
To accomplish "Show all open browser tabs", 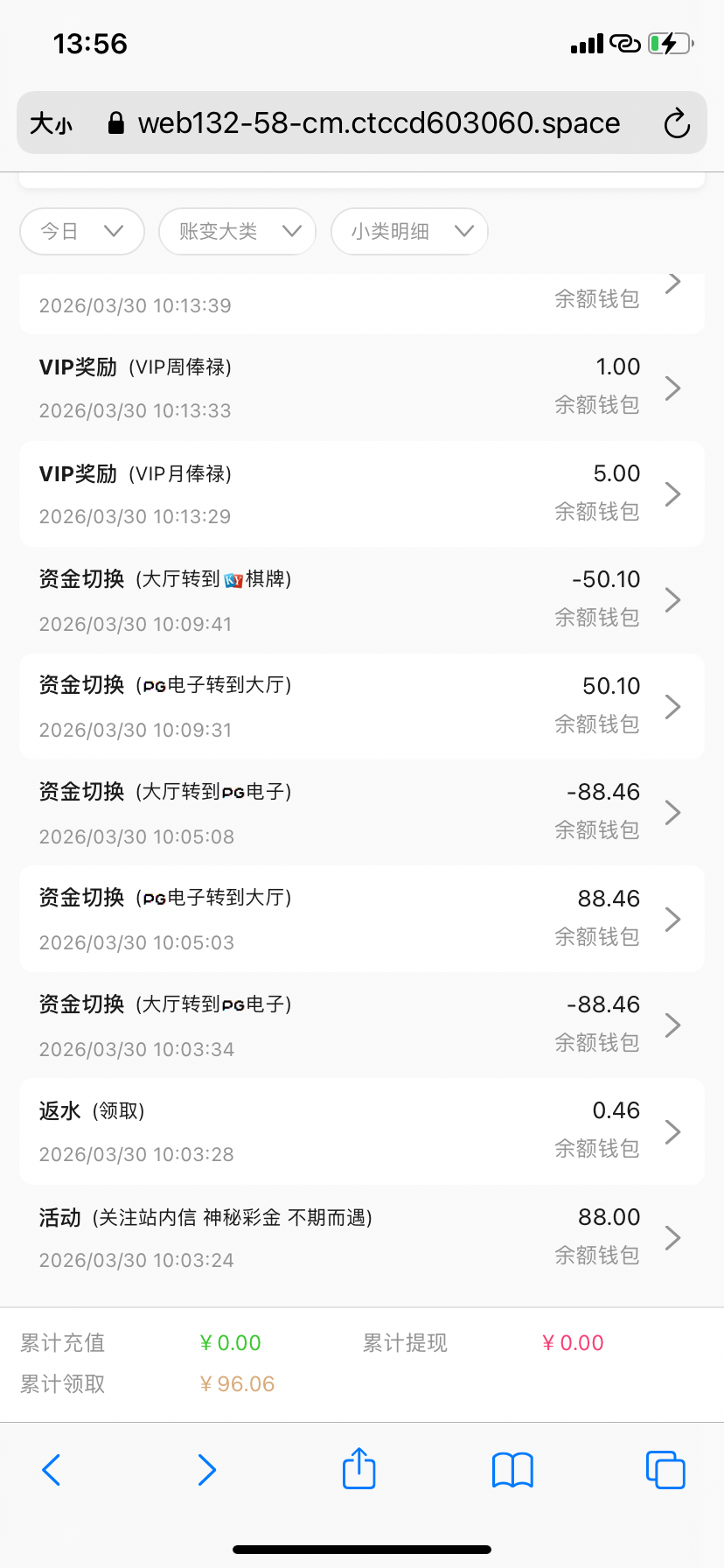I will (665, 1470).
